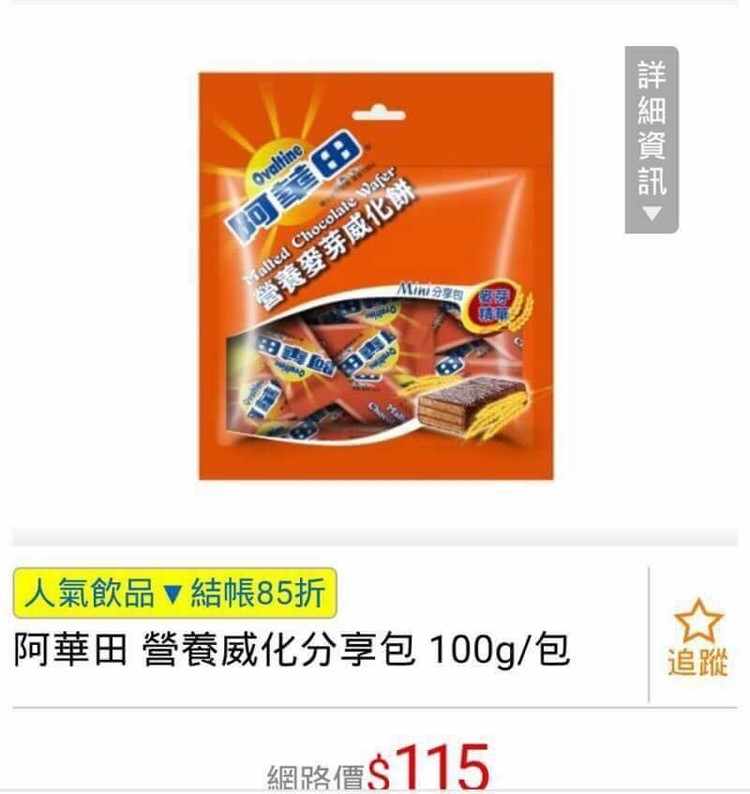Tap the 追蹤 star to follow product
Screen dimensions: 750x794
[x=698, y=637]
